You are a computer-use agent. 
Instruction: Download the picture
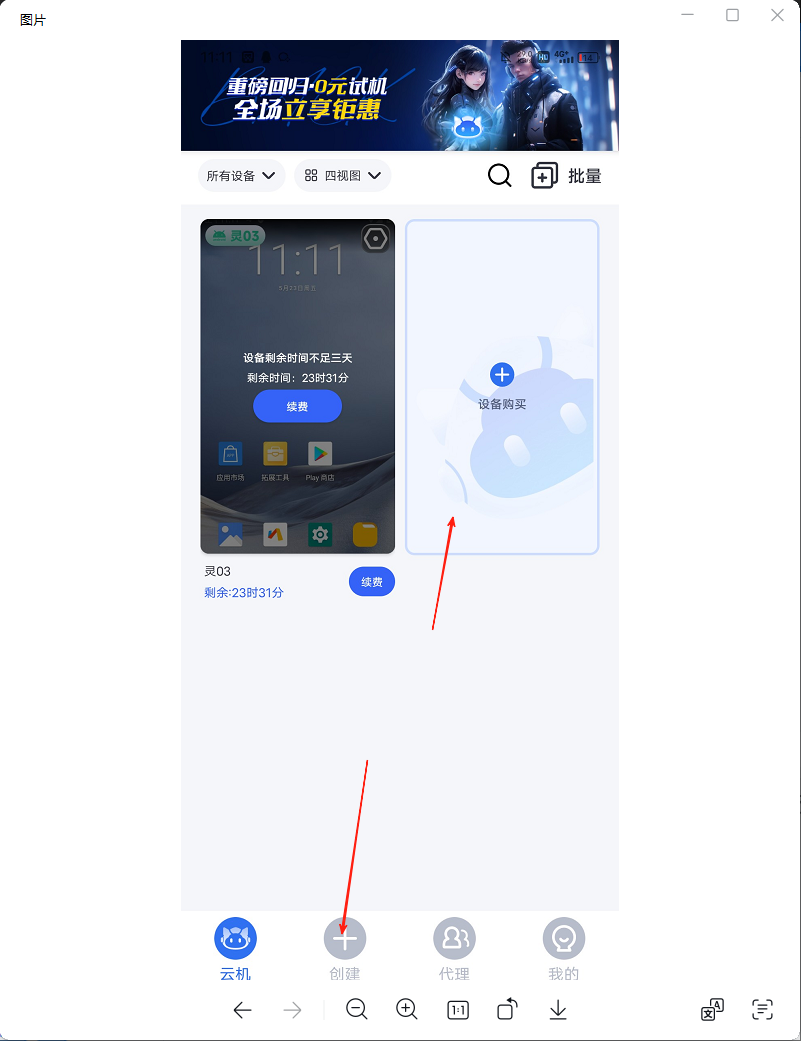(558, 1010)
